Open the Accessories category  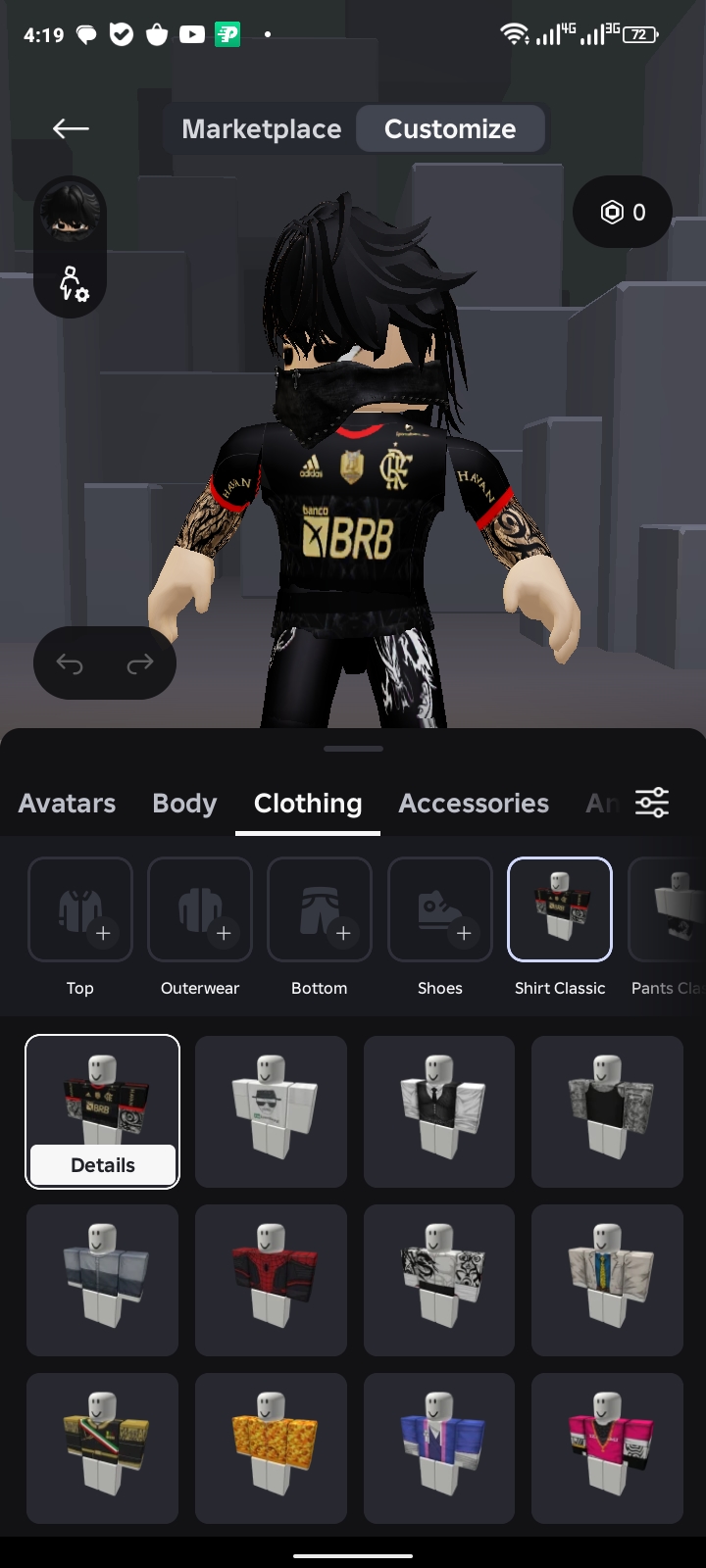(x=474, y=803)
